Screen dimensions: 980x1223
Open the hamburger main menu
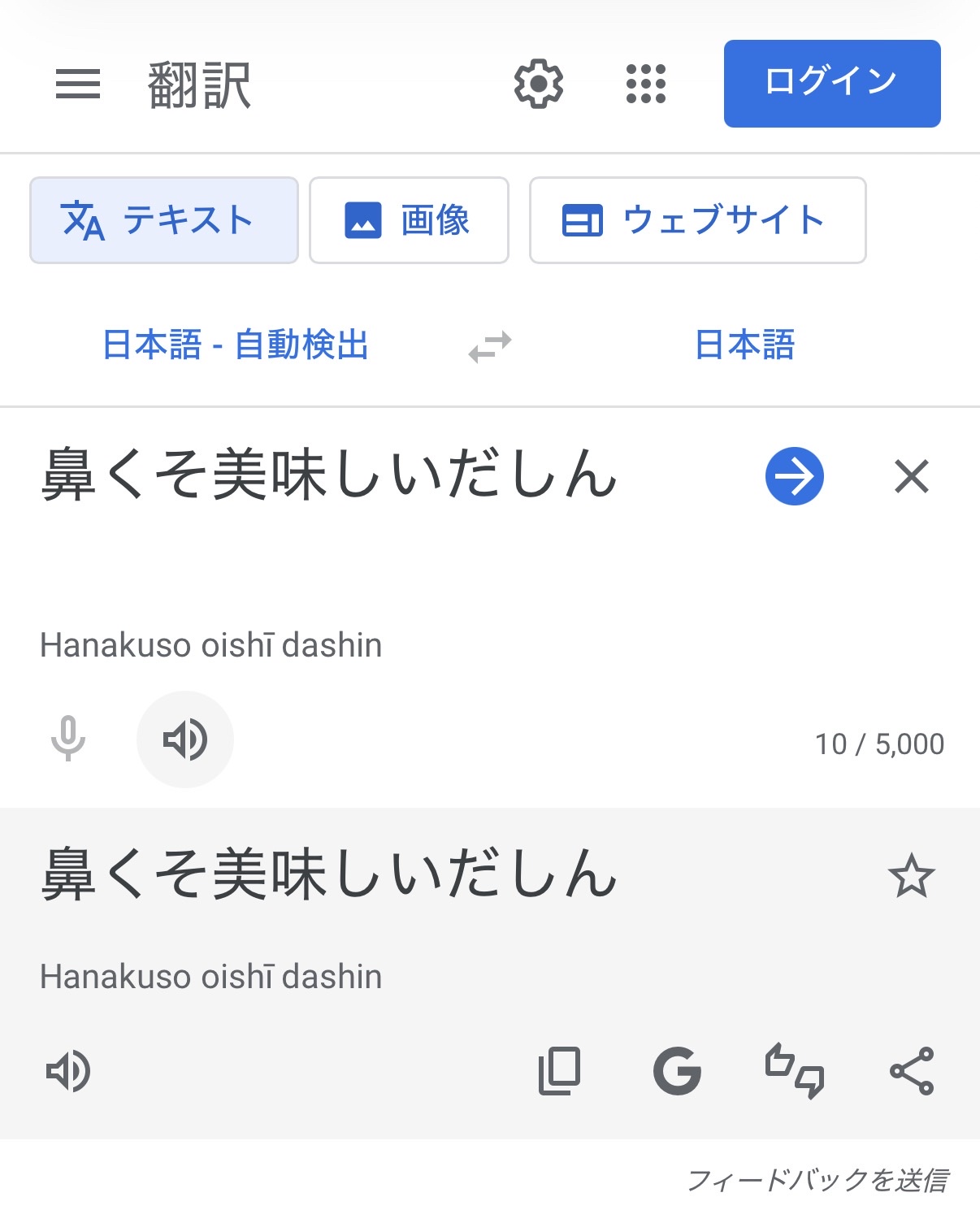78,84
